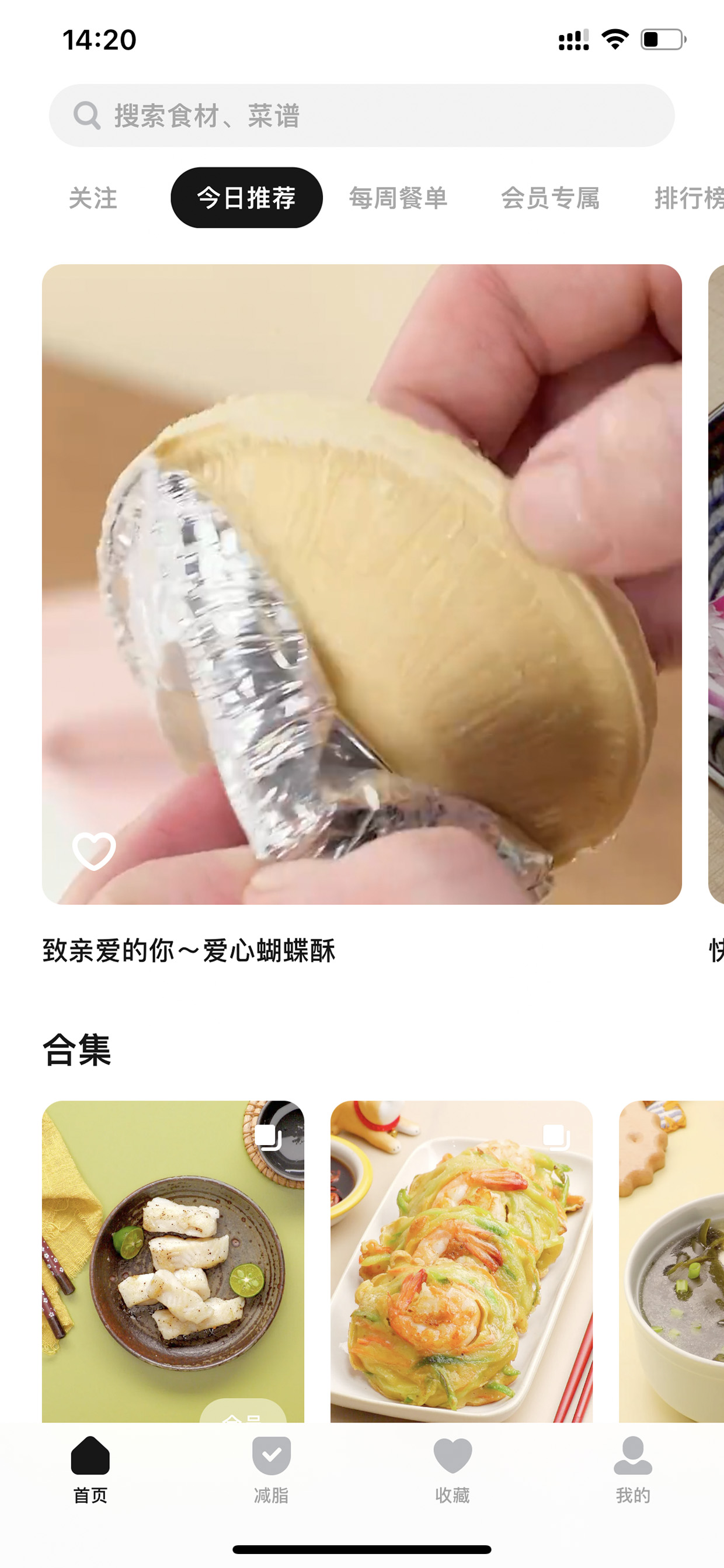Viewport: 724px width, 1568px height.
Task: Switch to the 每周餐单 tab
Action: click(x=399, y=198)
